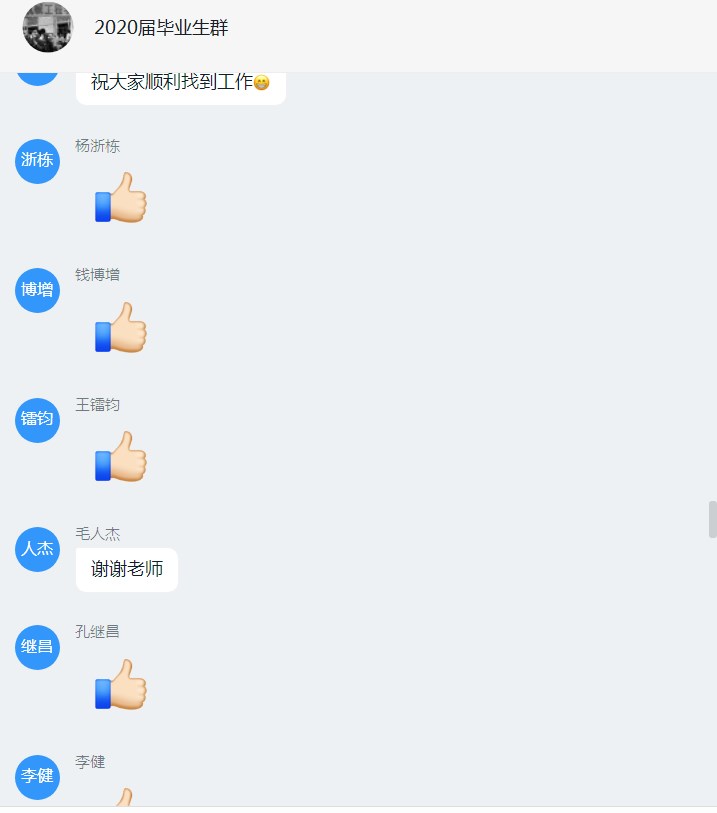
Task: Open 杨浙栋's avatar profile
Action: pyautogui.click(x=37, y=161)
